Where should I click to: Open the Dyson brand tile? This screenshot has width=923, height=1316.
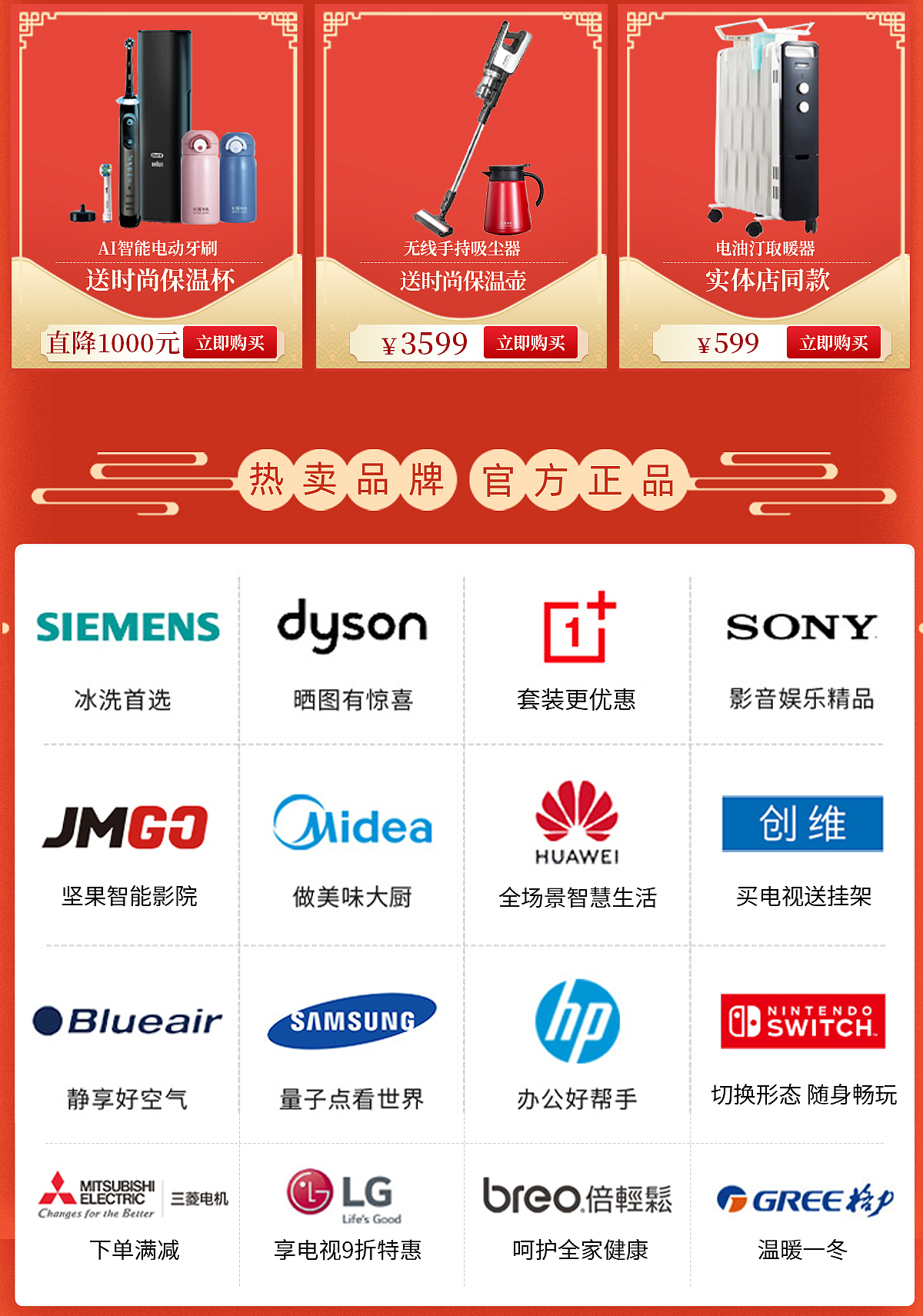click(x=352, y=654)
